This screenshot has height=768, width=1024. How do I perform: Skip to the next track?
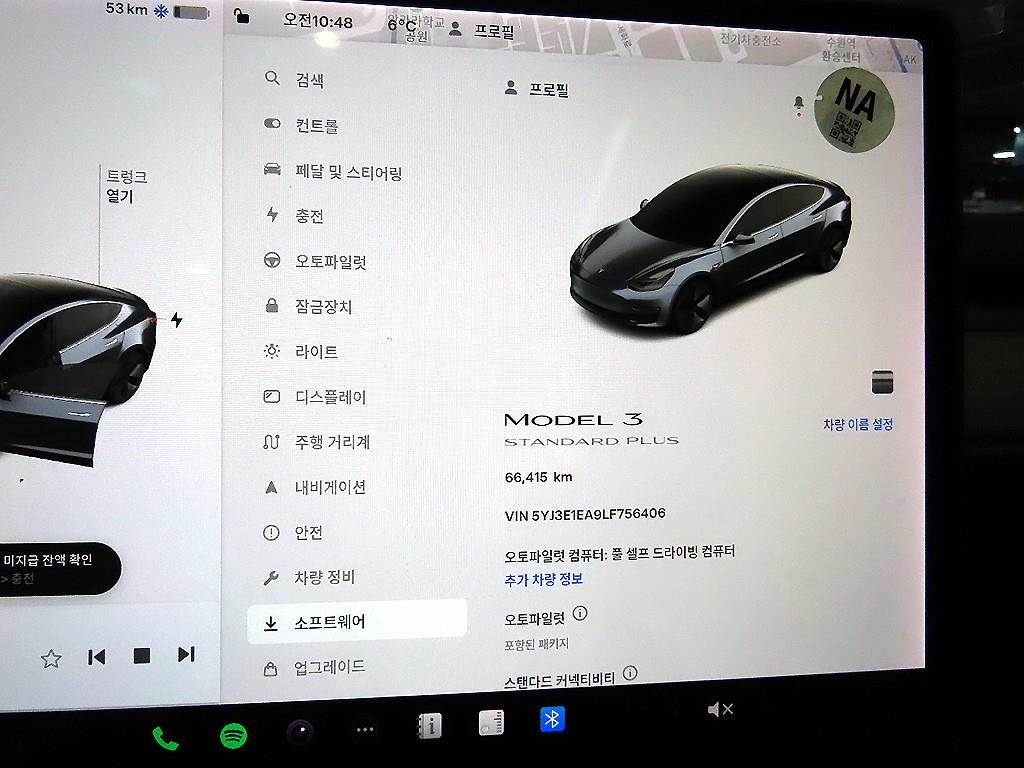pyautogui.click(x=186, y=655)
